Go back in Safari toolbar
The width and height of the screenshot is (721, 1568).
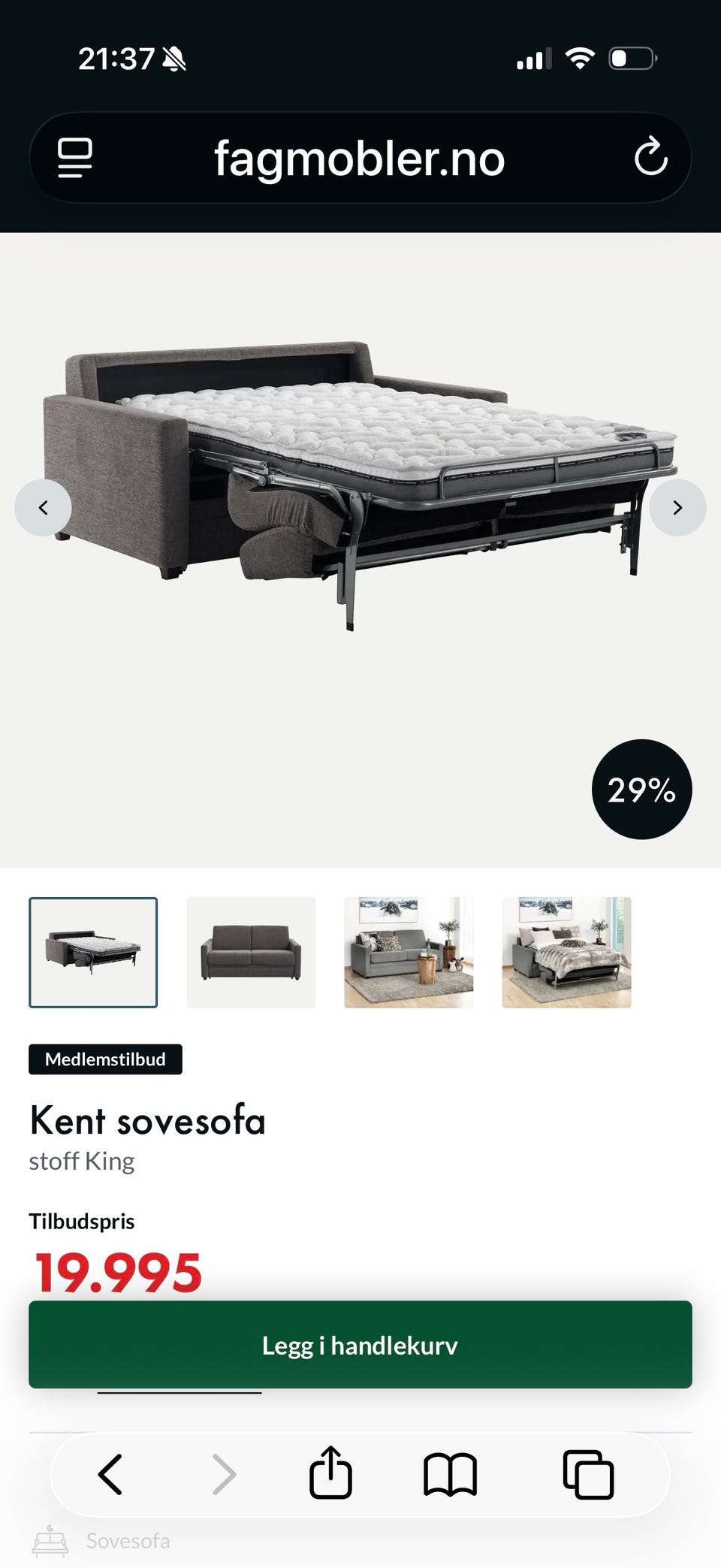[x=110, y=1474]
